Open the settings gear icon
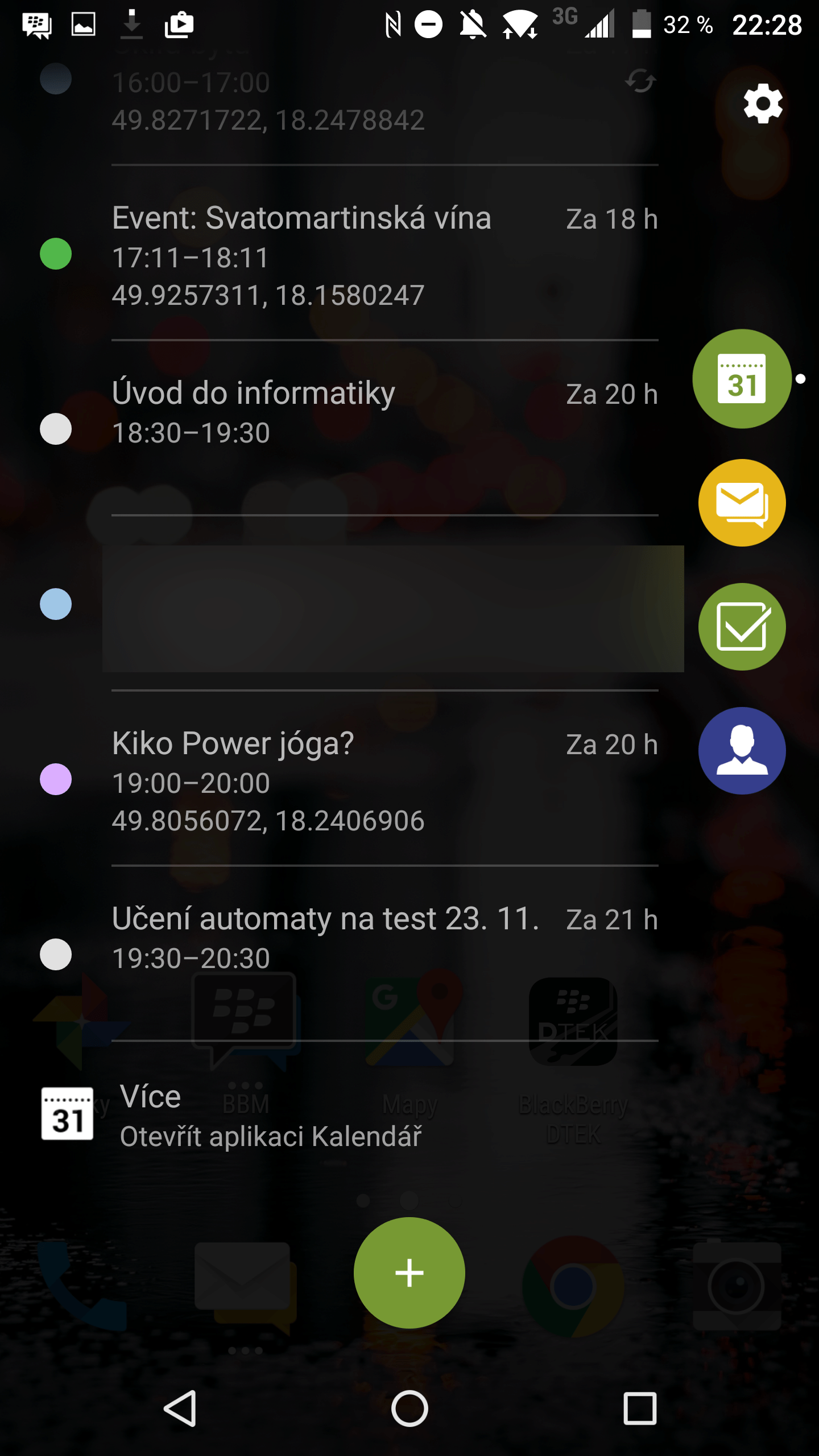This screenshot has width=819, height=1456. (x=763, y=104)
